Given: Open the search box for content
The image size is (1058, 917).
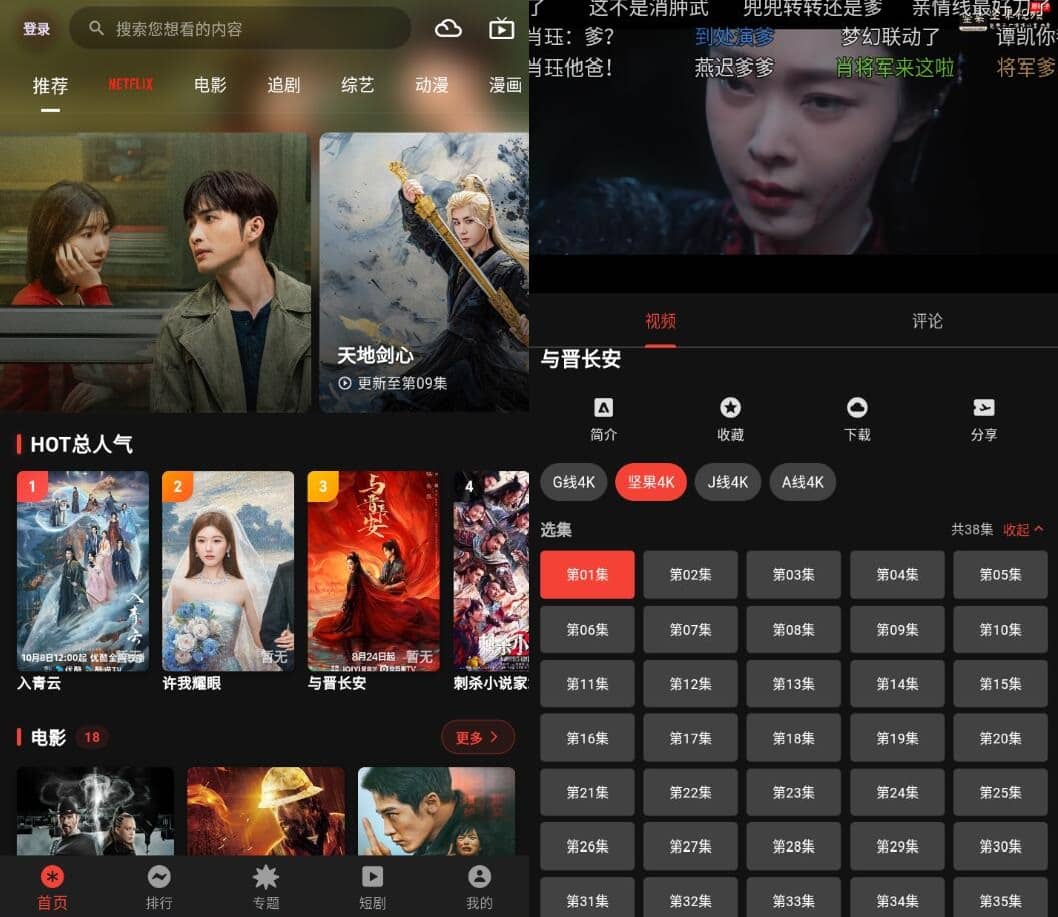Looking at the screenshot, I should (x=240, y=29).
